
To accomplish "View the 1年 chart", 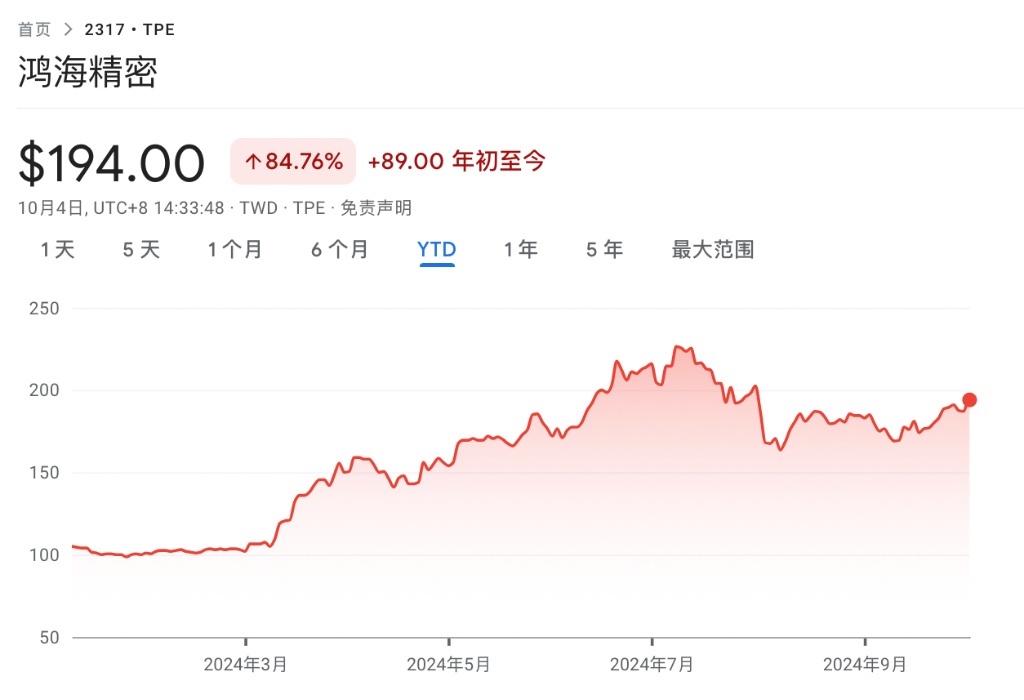I will [x=520, y=250].
